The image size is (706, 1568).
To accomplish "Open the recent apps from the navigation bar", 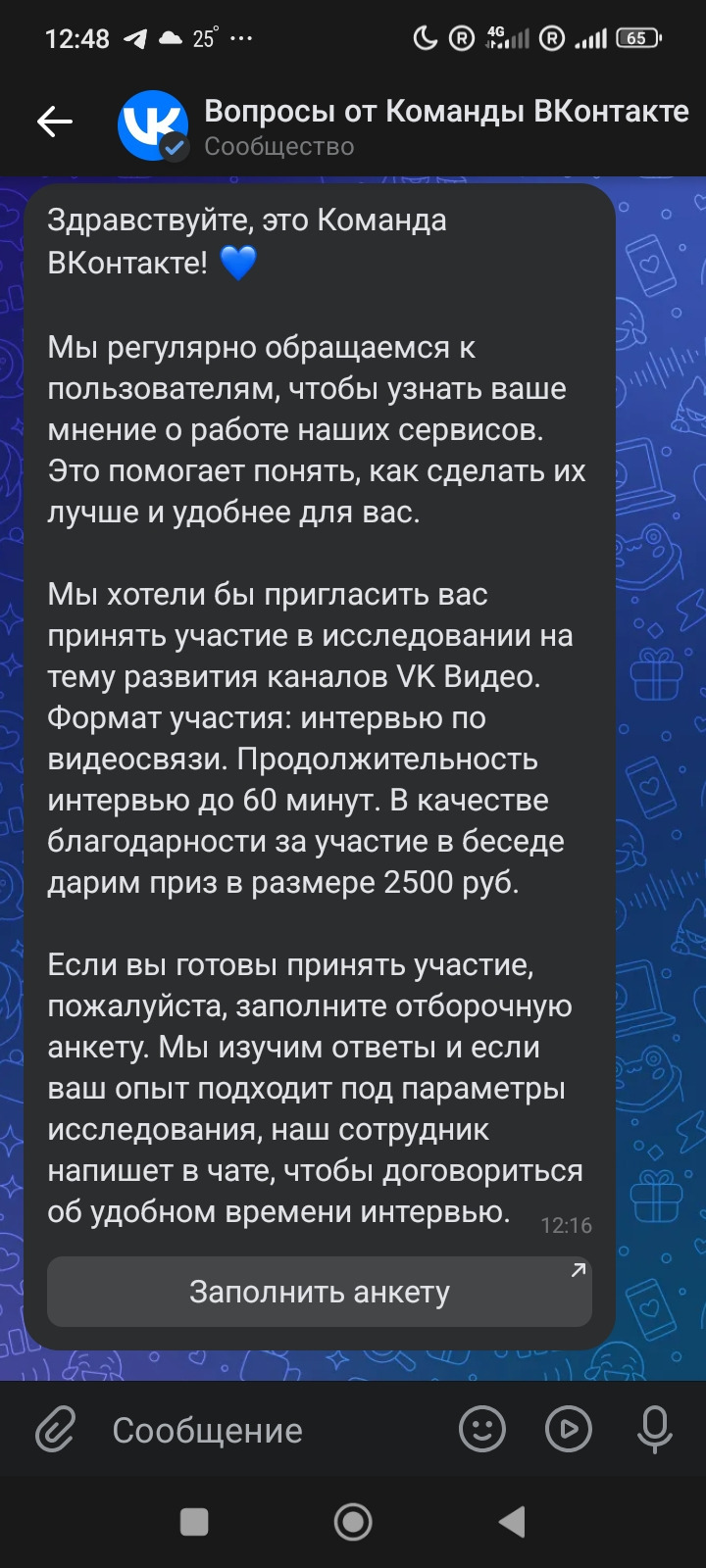I will (194, 1521).
